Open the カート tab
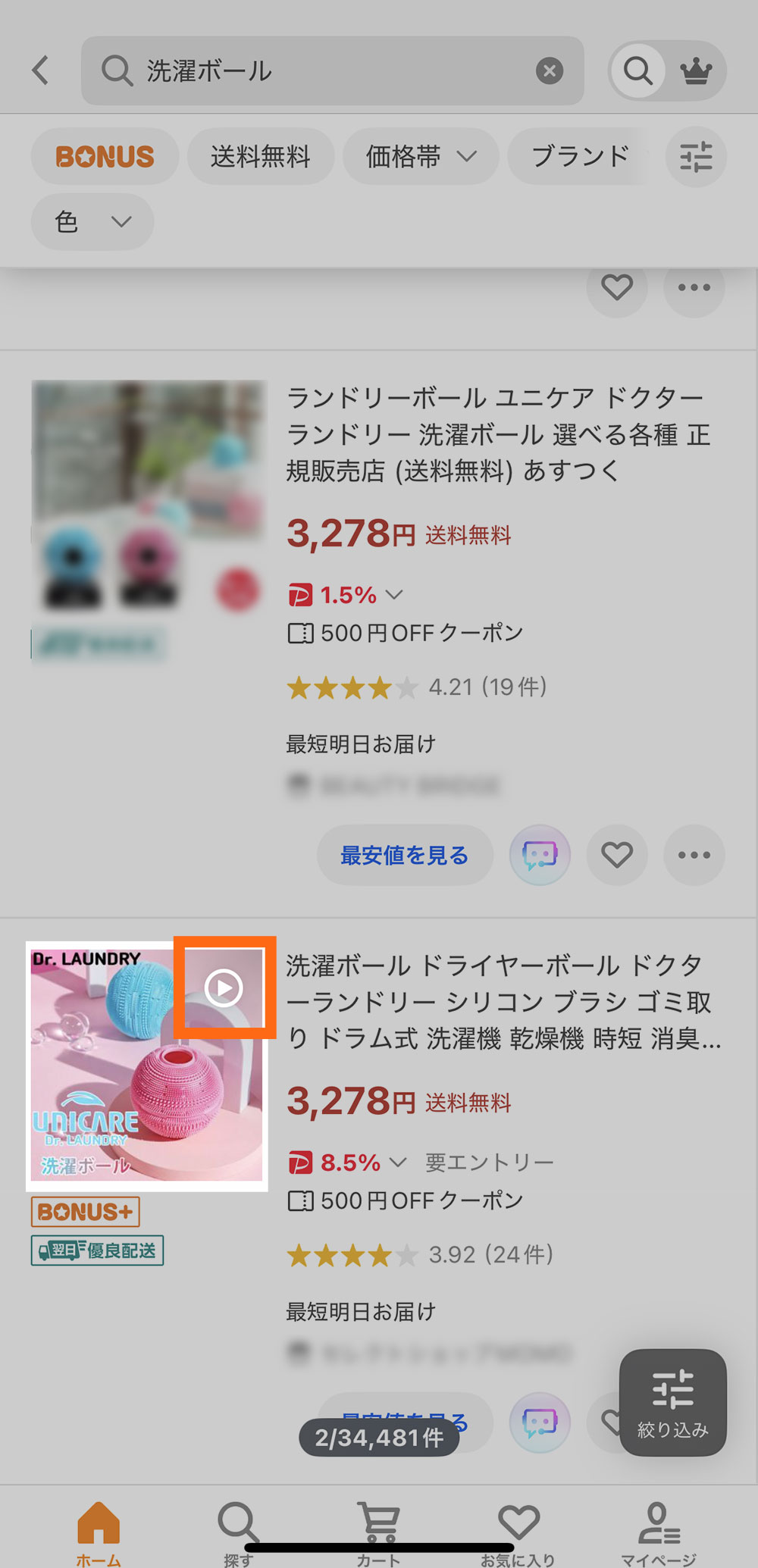The image size is (758, 1568). (378, 1531)
